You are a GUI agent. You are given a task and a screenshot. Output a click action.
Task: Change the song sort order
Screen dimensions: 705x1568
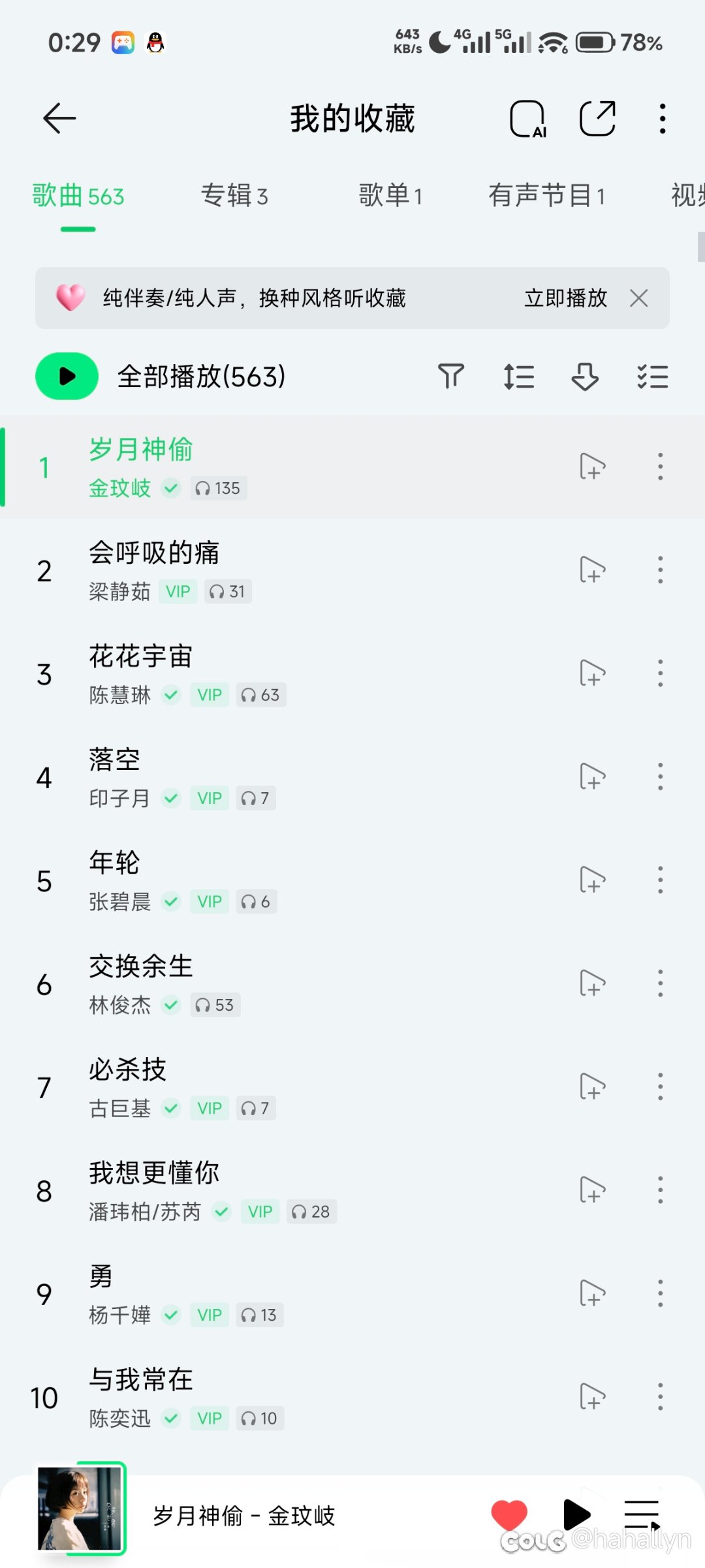[519, 377]
